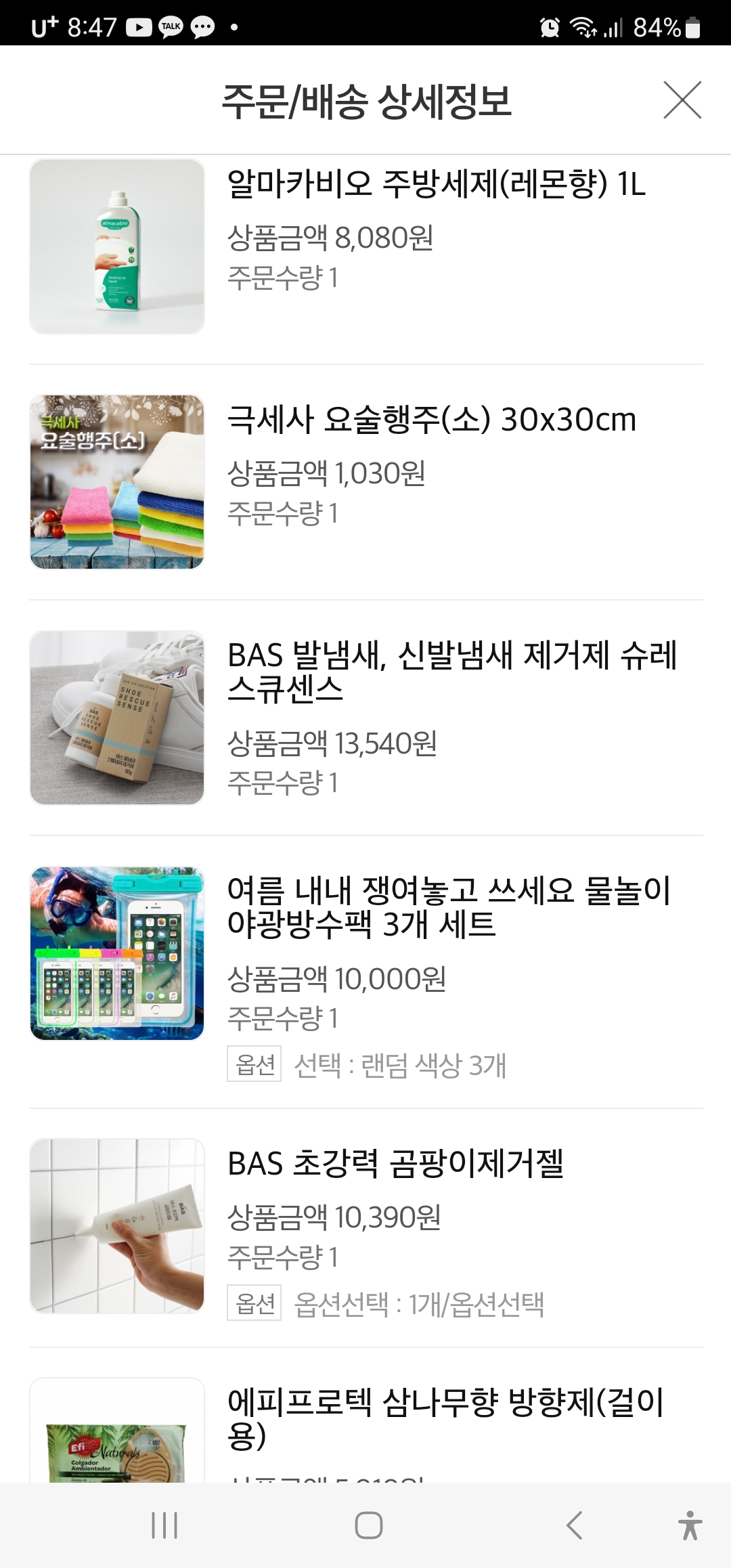Go to the home screen
731x1568 pixels.
[x=368, y=1525]
